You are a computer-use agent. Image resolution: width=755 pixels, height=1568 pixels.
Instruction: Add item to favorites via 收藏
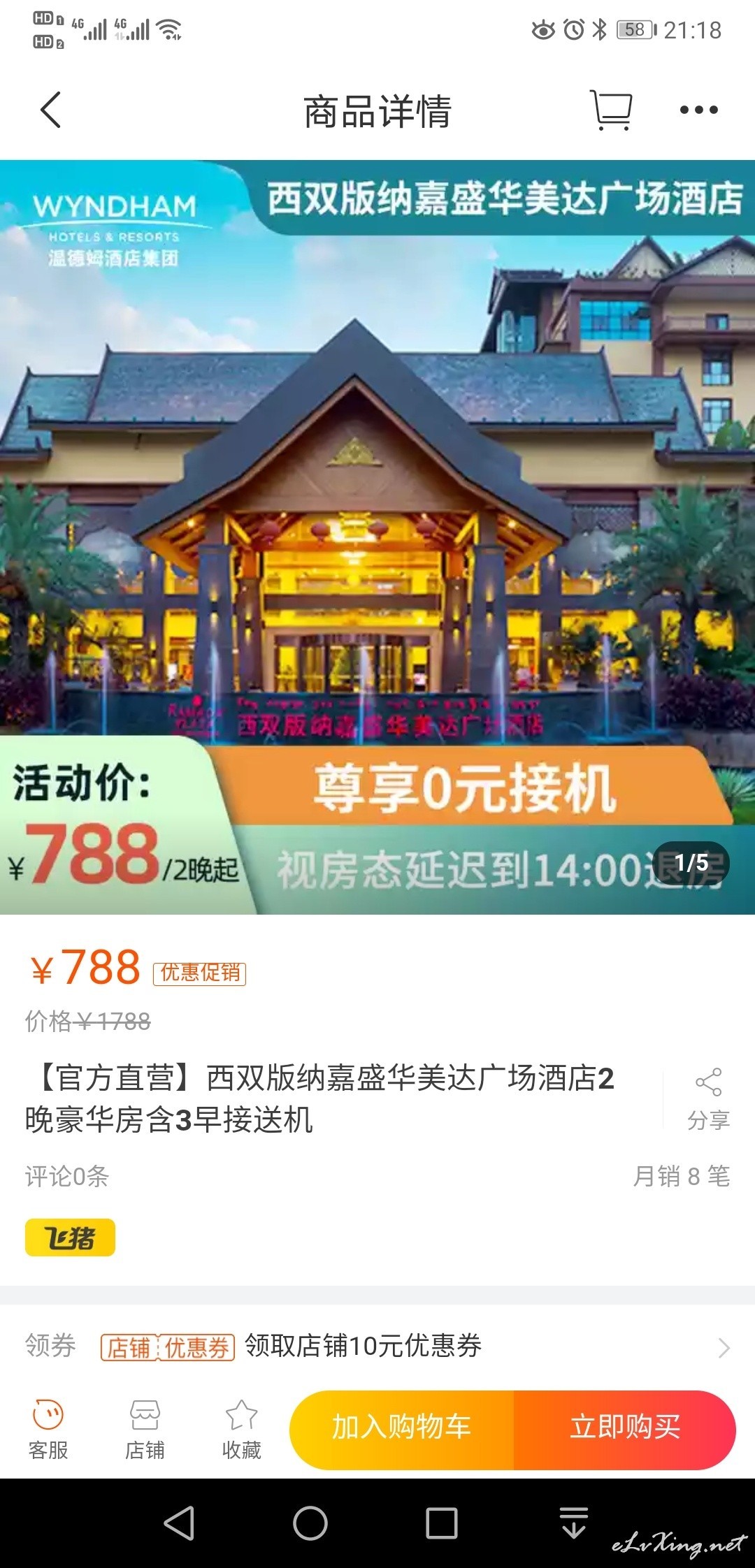pos(241,1430)
